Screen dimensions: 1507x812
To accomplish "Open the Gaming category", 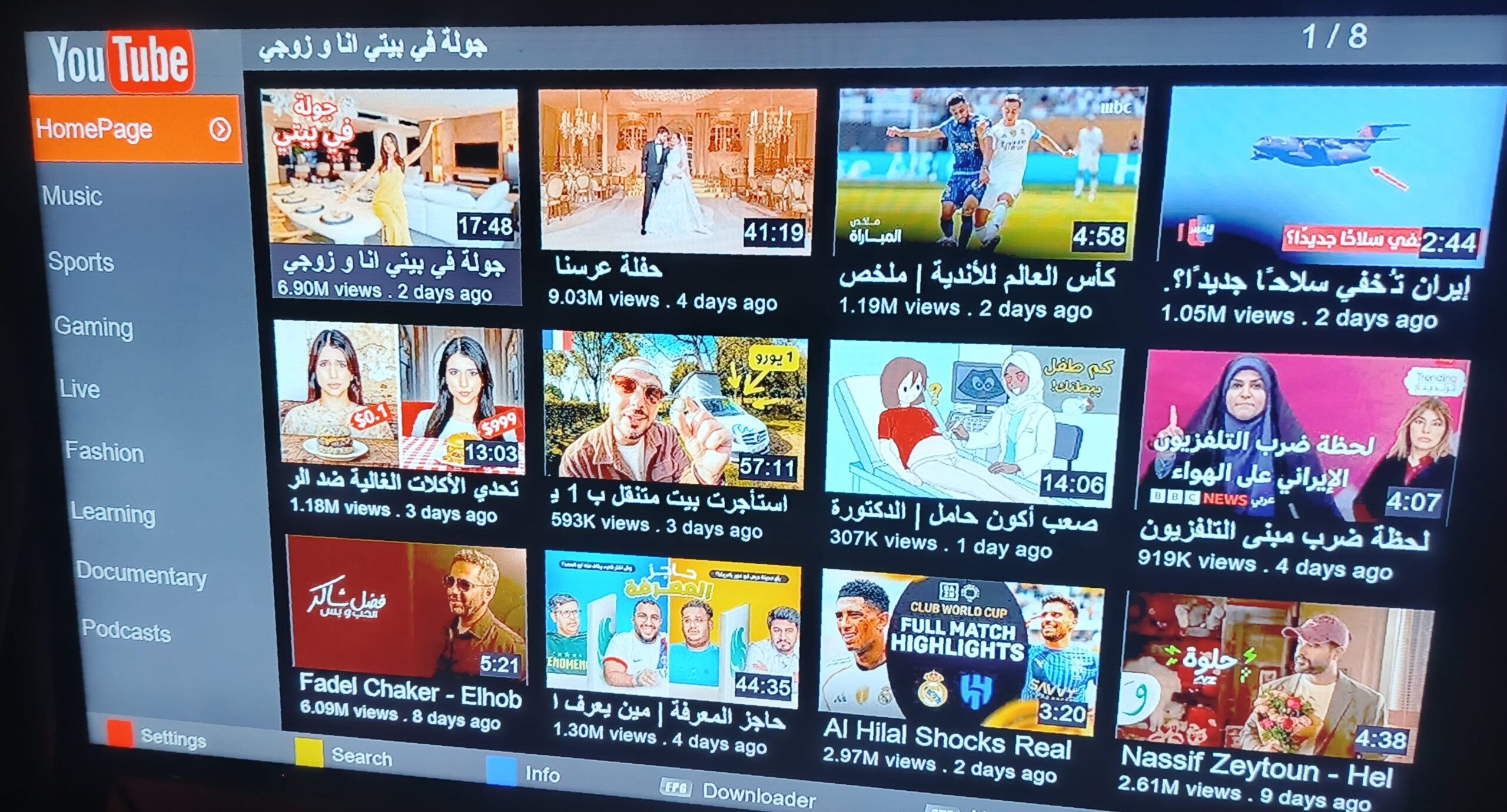I will [x=94, y=327].
